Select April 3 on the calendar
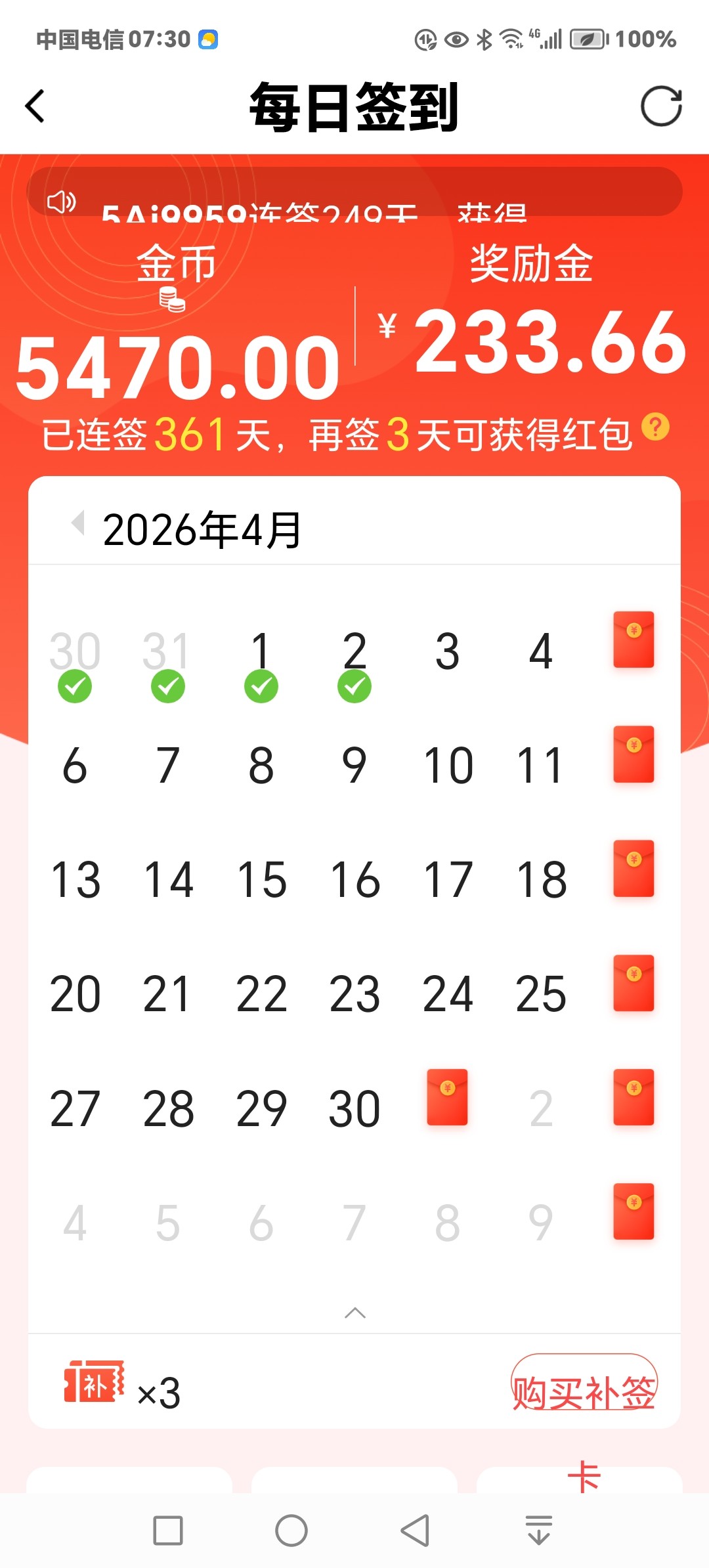 (447, 652)
